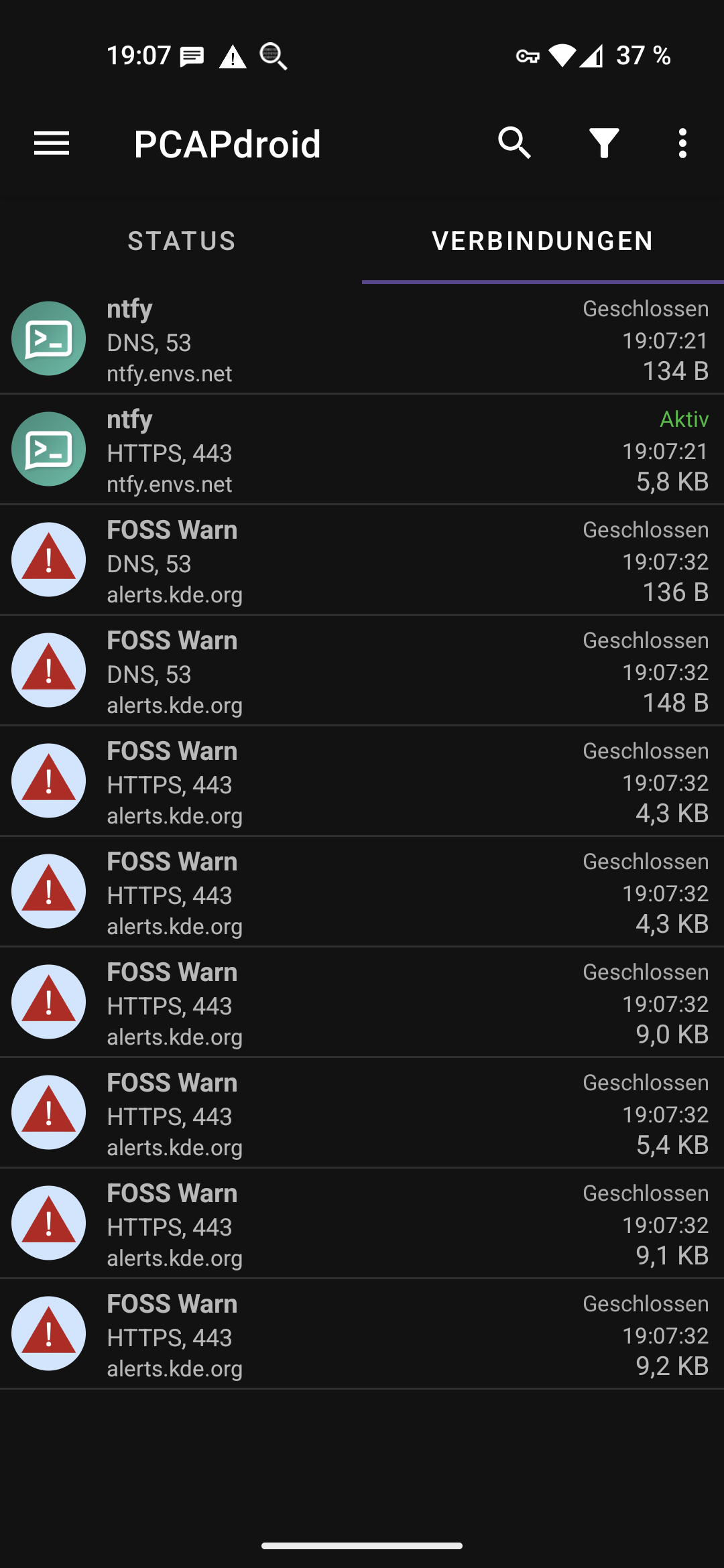Open the overflow menu
The image size is (724, 1568).
click(682, 143)
